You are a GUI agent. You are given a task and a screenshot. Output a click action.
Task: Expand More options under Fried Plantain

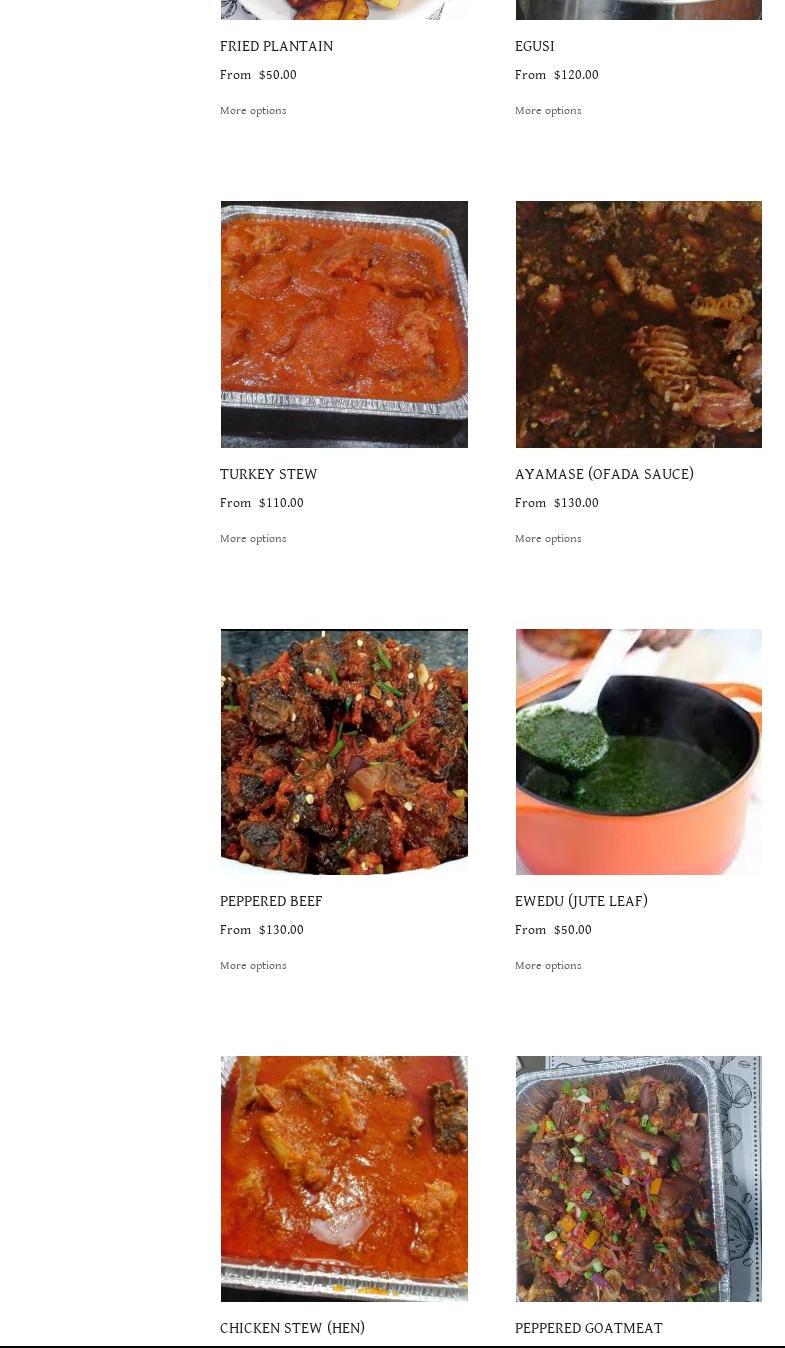[x=253, y=110]
